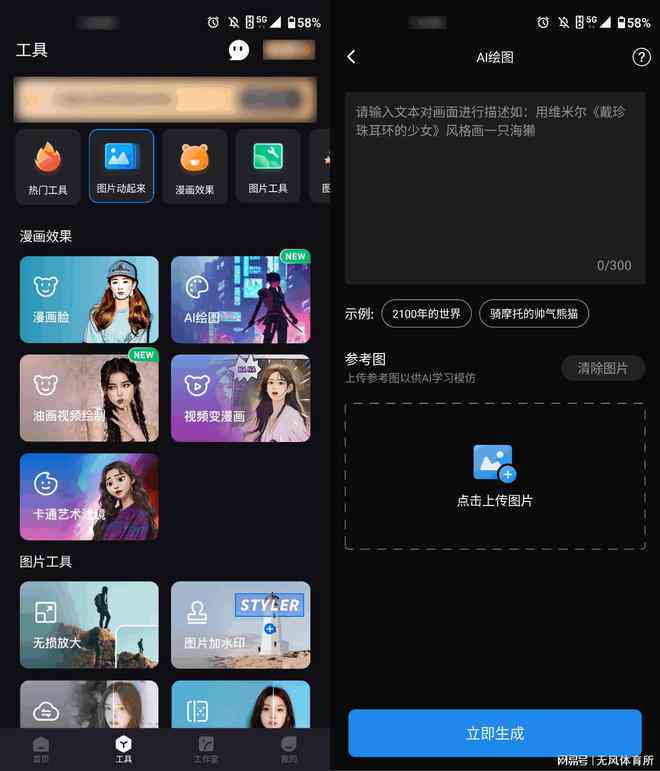Tap the 立即生成 button
Image resolution: width=660 pixels, height=771 pixels.
[494, 733]
